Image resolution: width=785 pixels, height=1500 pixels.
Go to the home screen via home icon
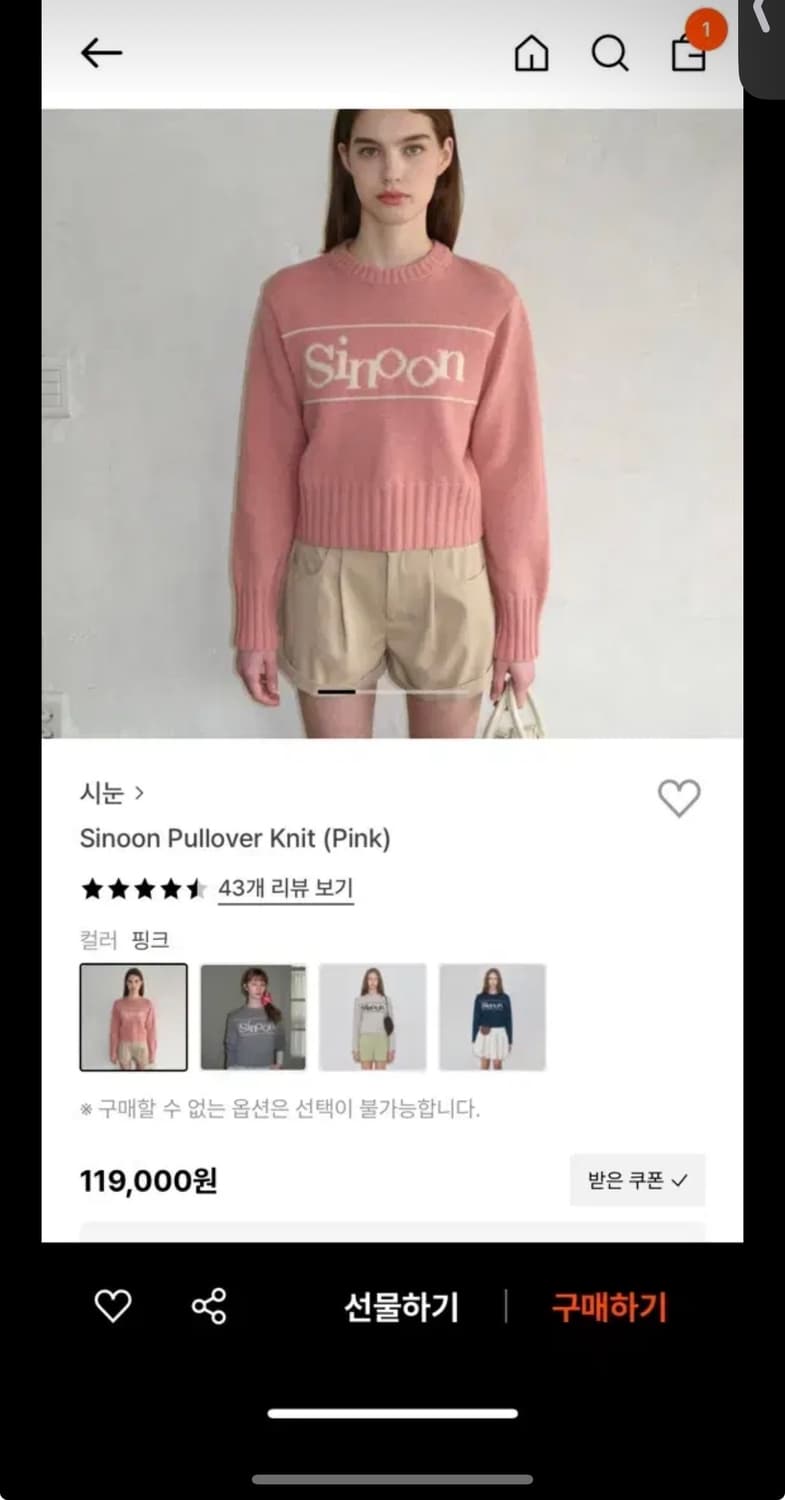click(532, 55)
